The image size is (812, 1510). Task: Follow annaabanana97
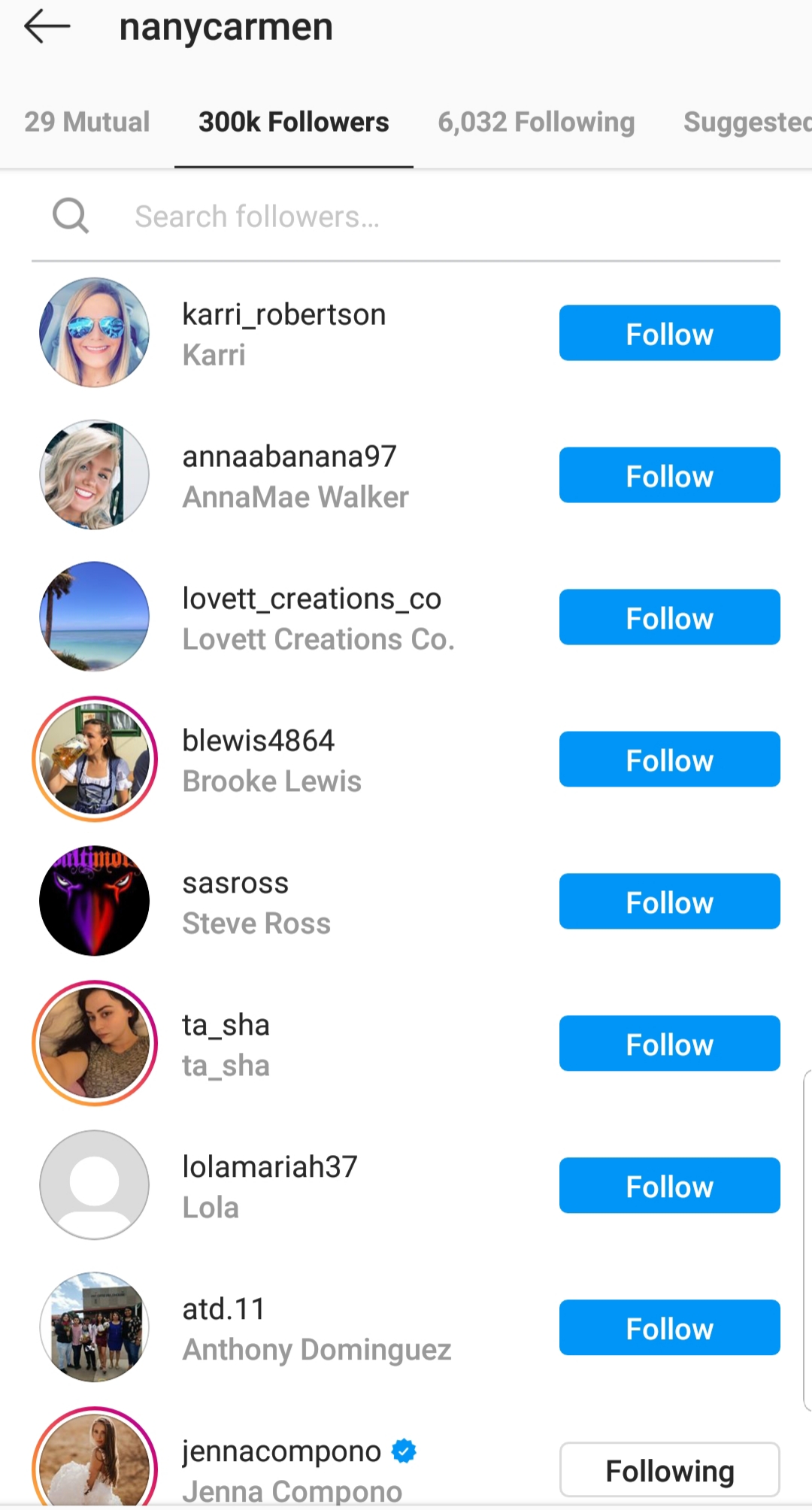point(669,475)
